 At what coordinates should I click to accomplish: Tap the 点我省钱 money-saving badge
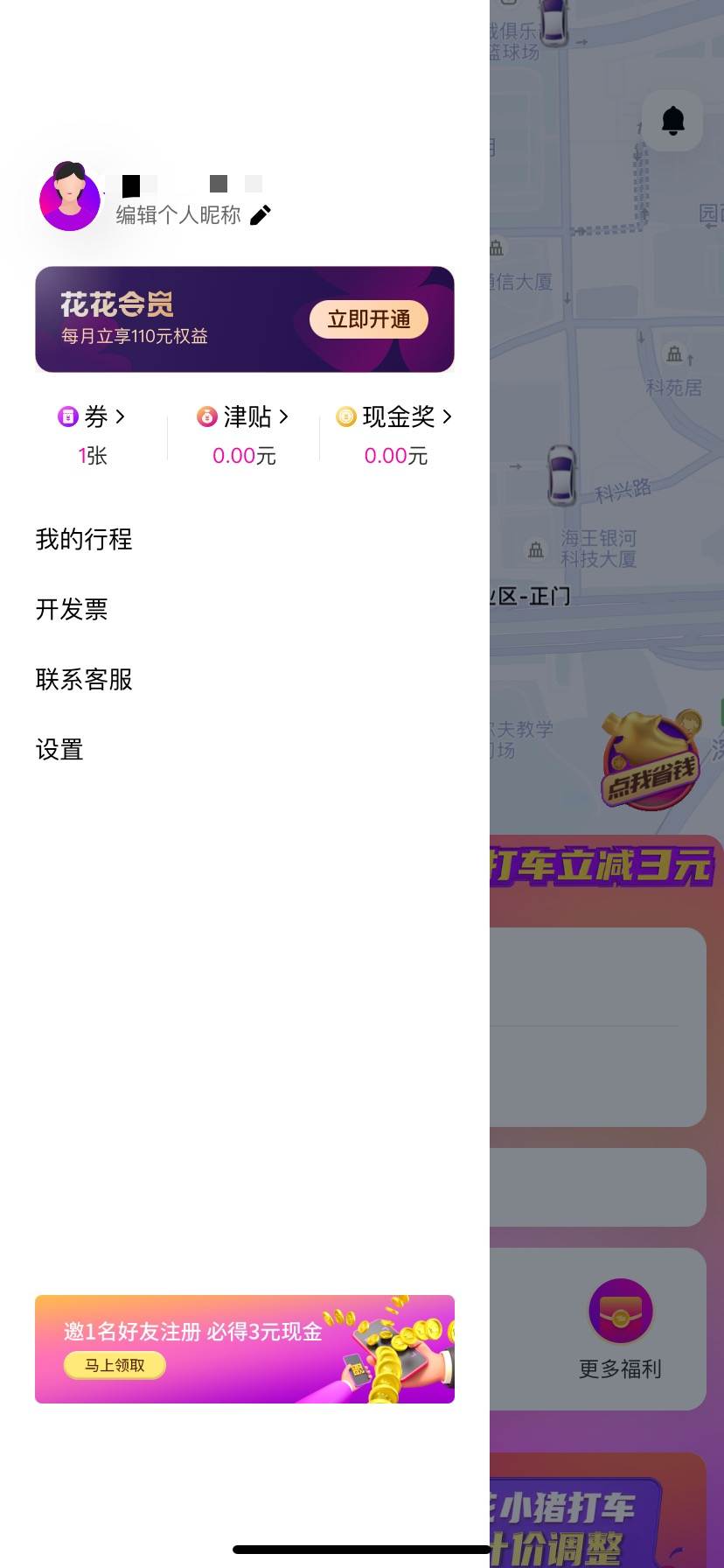(x=651, y=760)
